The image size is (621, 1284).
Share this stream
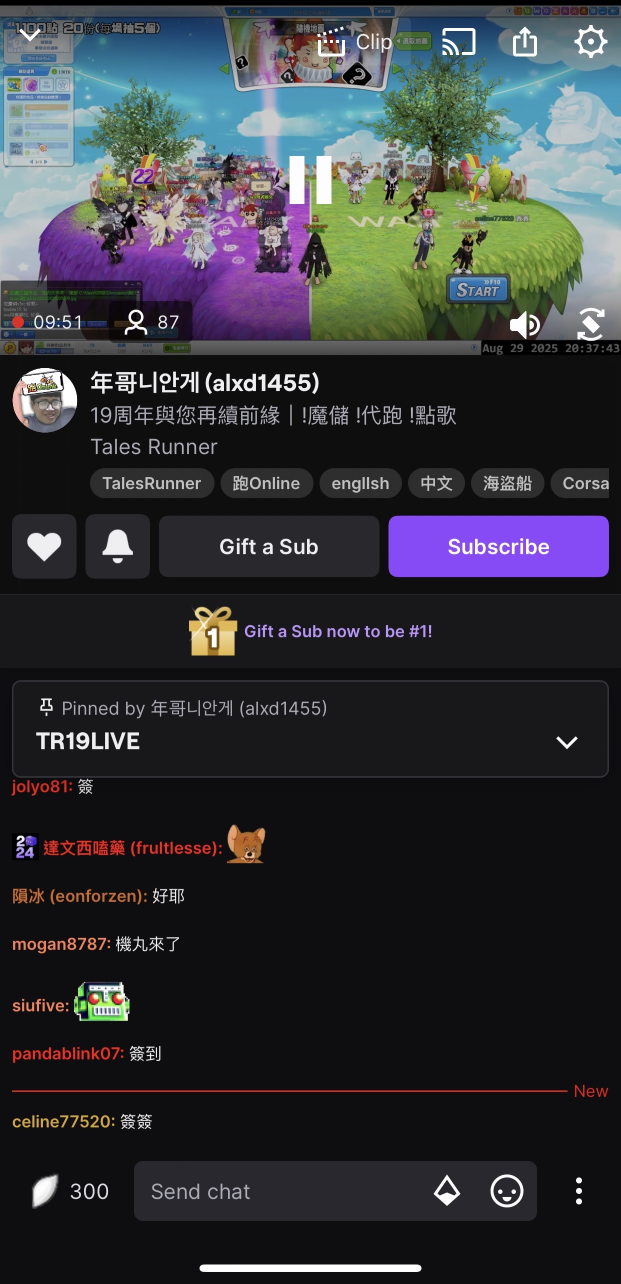click(525, 42)
